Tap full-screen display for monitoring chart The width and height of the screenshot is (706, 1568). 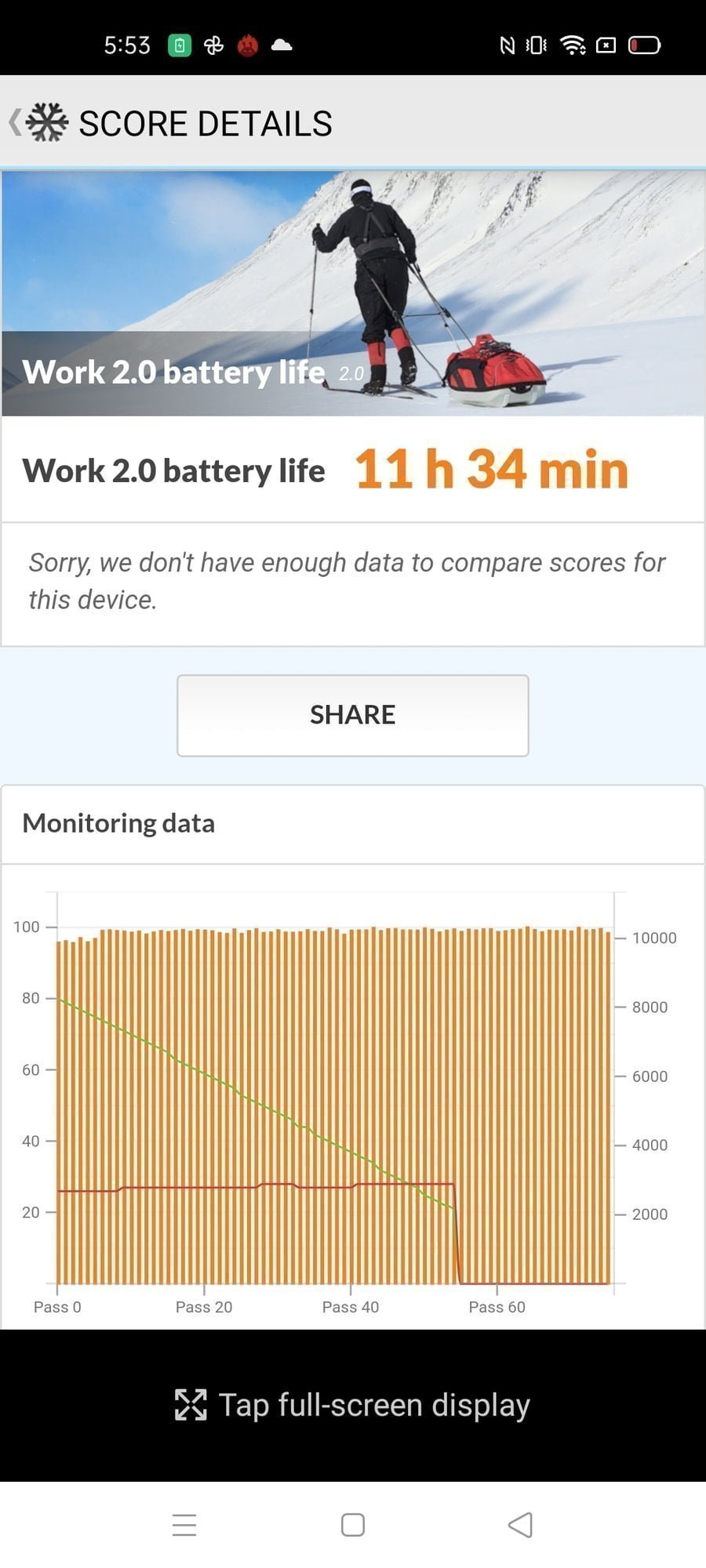tap(352, 1405)
